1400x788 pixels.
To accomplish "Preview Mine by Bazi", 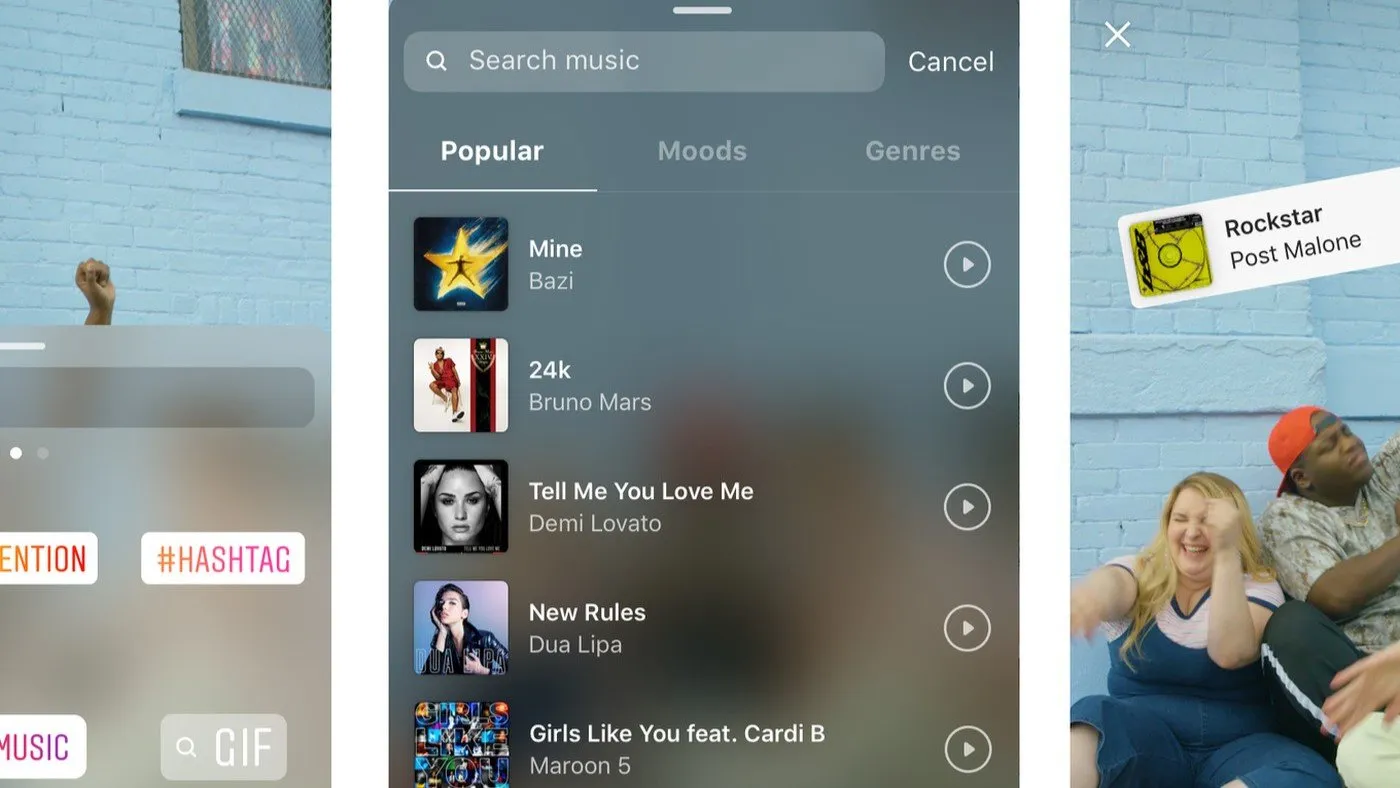I will (967, 265).
